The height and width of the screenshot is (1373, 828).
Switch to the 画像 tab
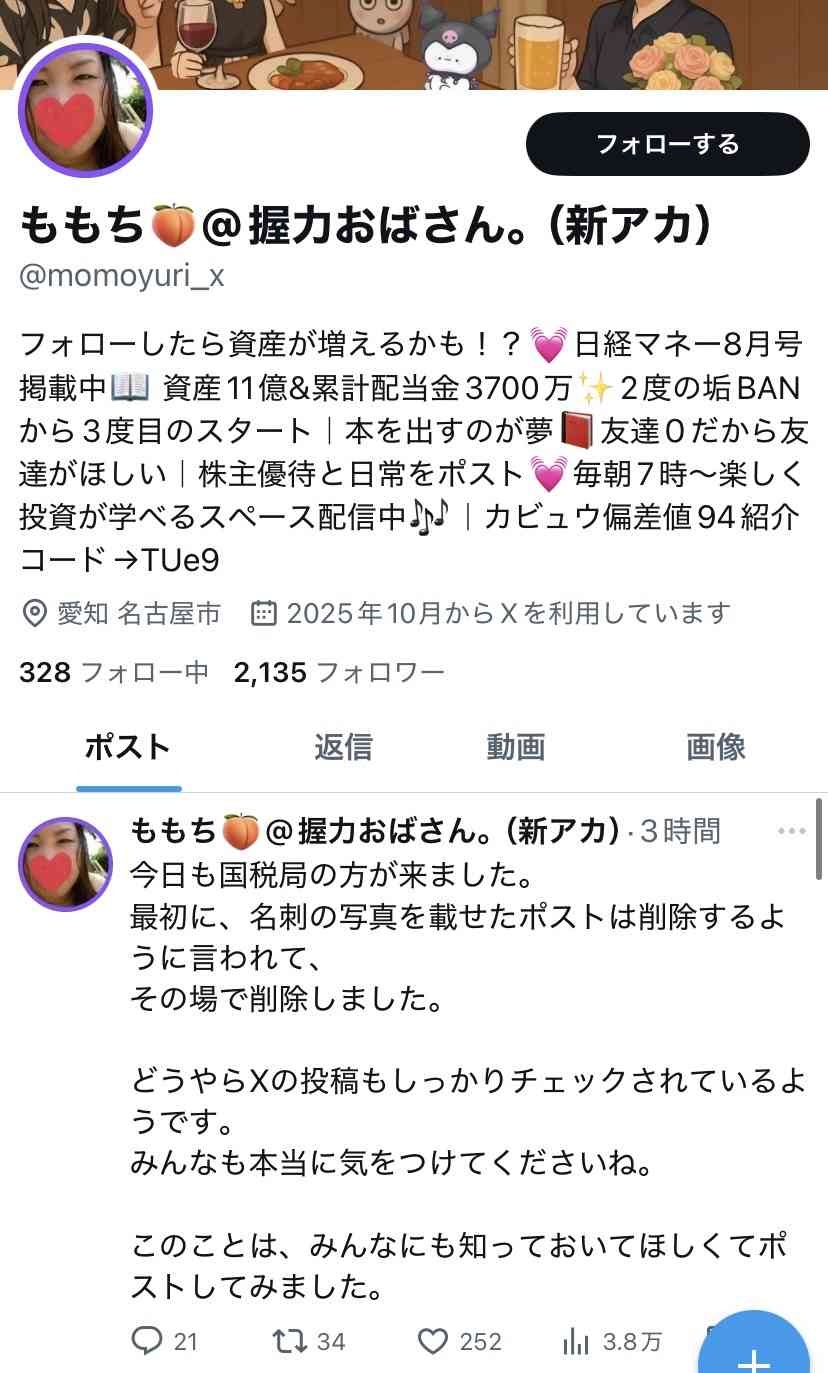[x=716, y=747]
